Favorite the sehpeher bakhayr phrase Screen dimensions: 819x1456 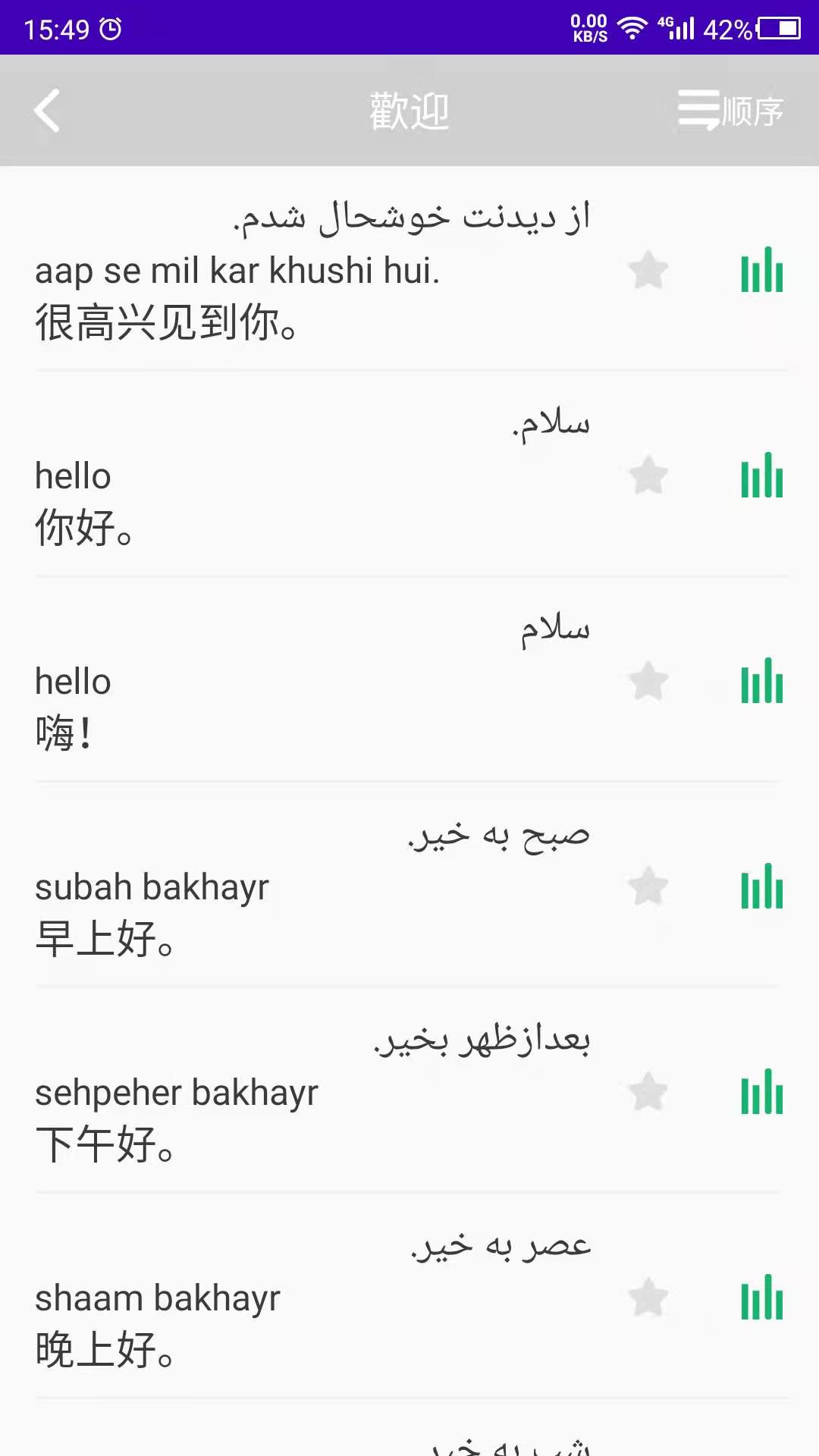[648, 1092]
